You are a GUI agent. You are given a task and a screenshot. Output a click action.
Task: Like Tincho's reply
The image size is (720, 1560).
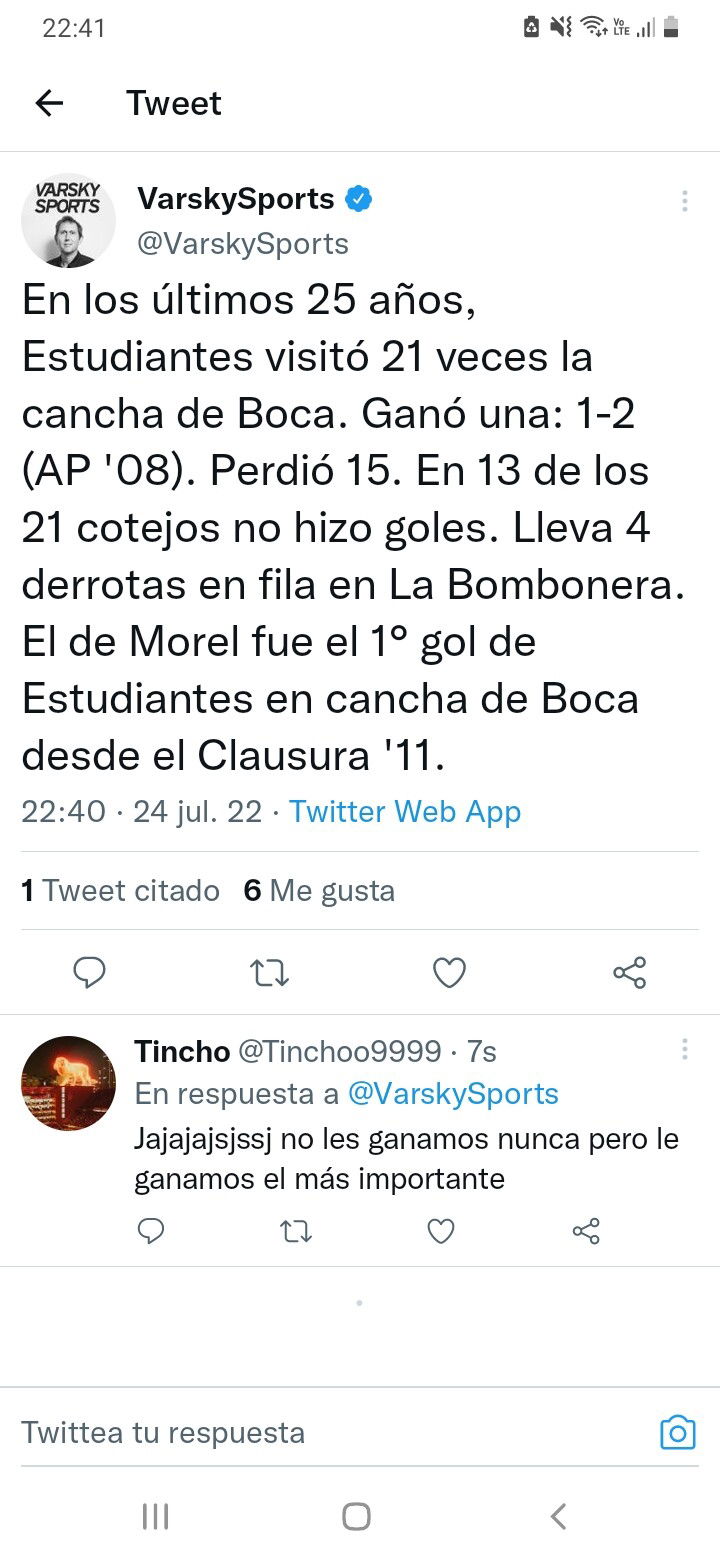coord(441,1230)
